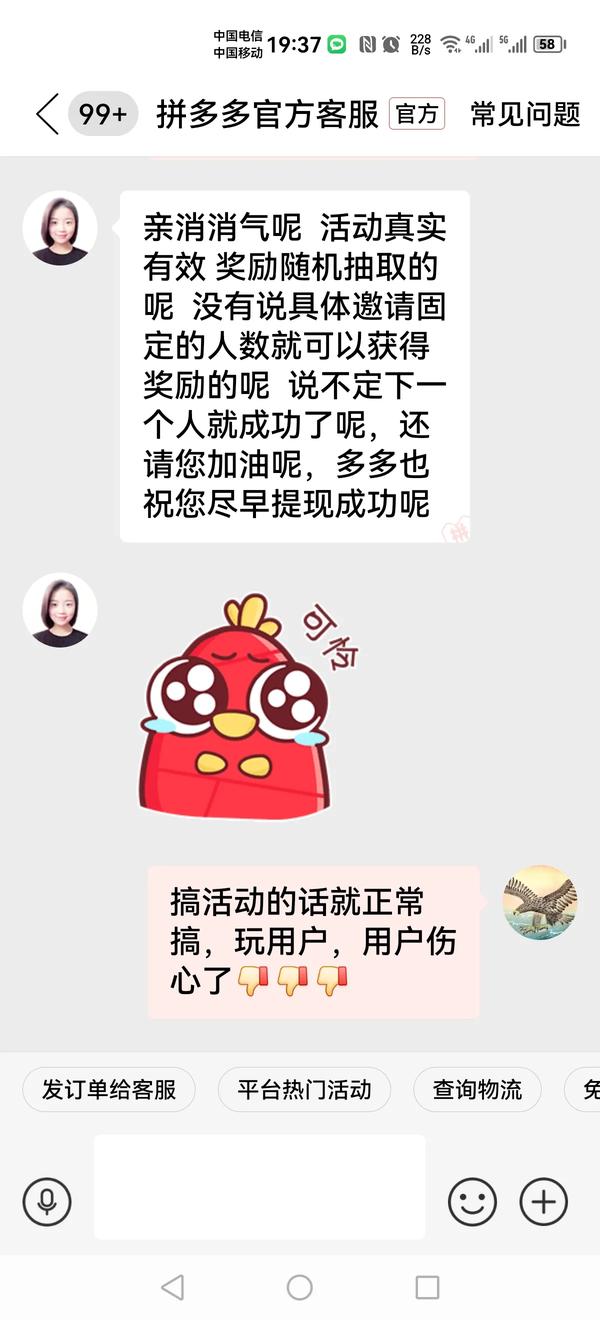Choose the 查询物流 chip
This screenshot has width=600, height=1320.
coord(477,1090)
